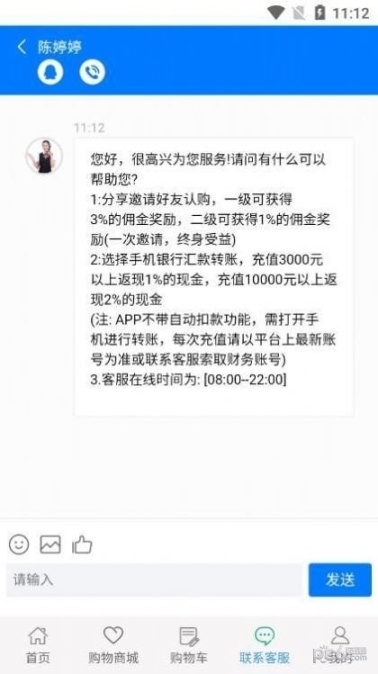Select the 联系客服 tab

(264, 645)
